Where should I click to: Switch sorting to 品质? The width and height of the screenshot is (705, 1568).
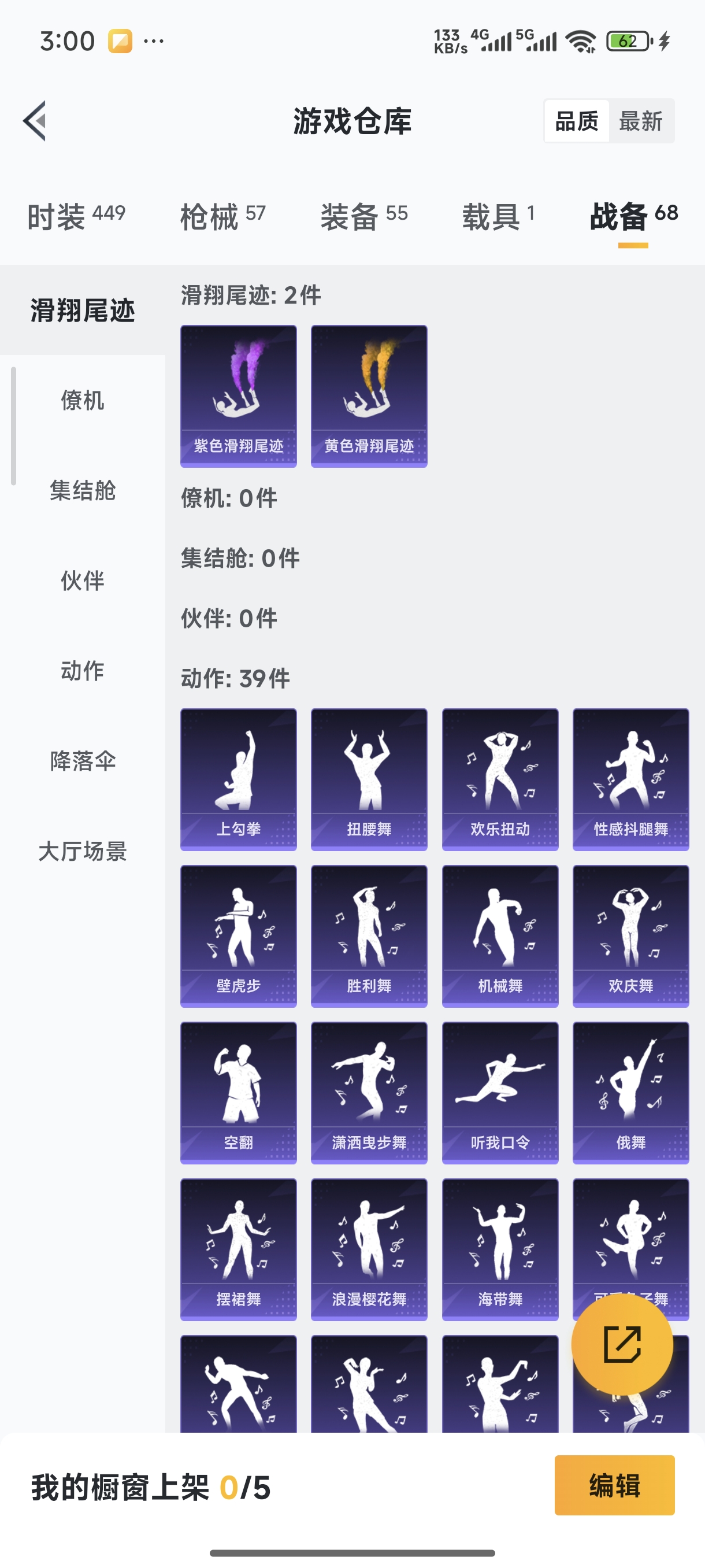[x=577, y=121]
